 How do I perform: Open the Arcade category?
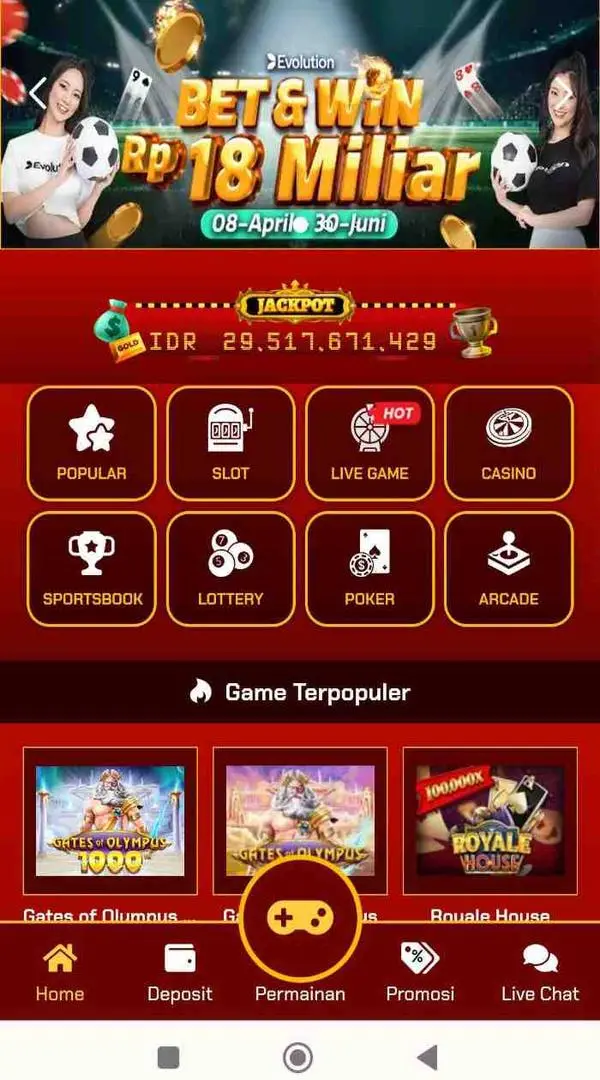(509, 569)
